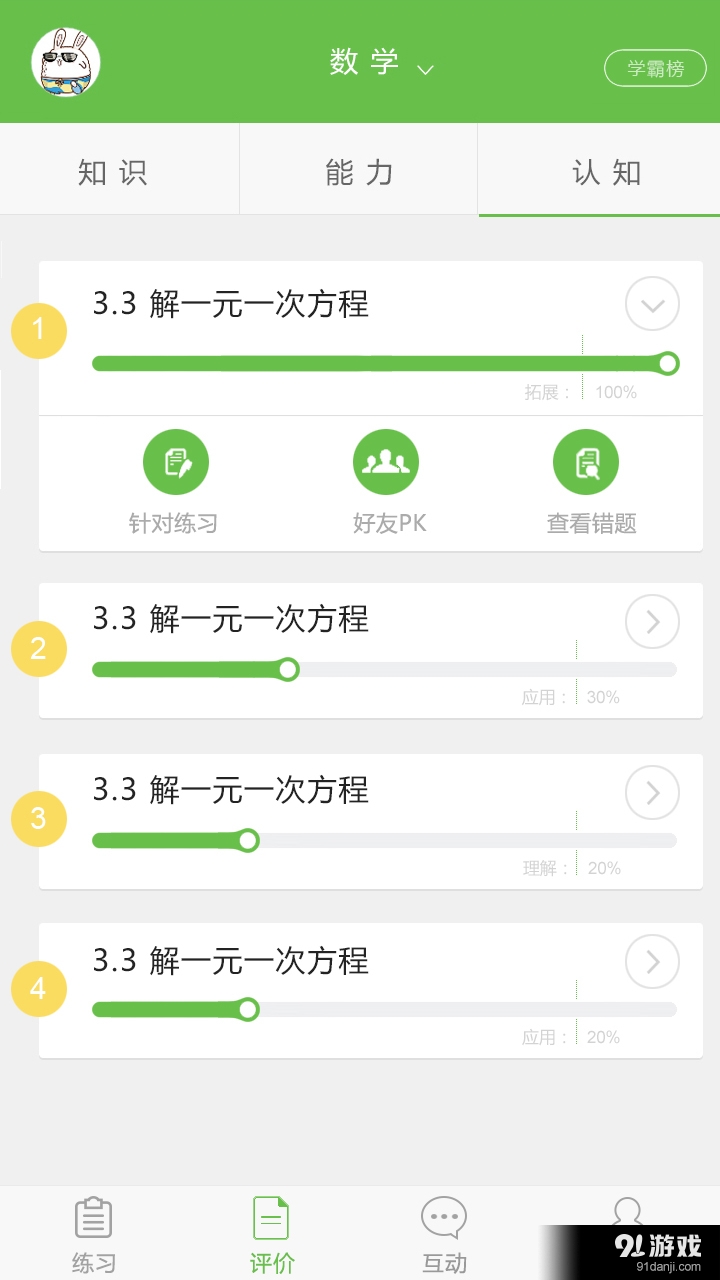Open 查看错题 to view wrong answers

(x=587, y=461)
